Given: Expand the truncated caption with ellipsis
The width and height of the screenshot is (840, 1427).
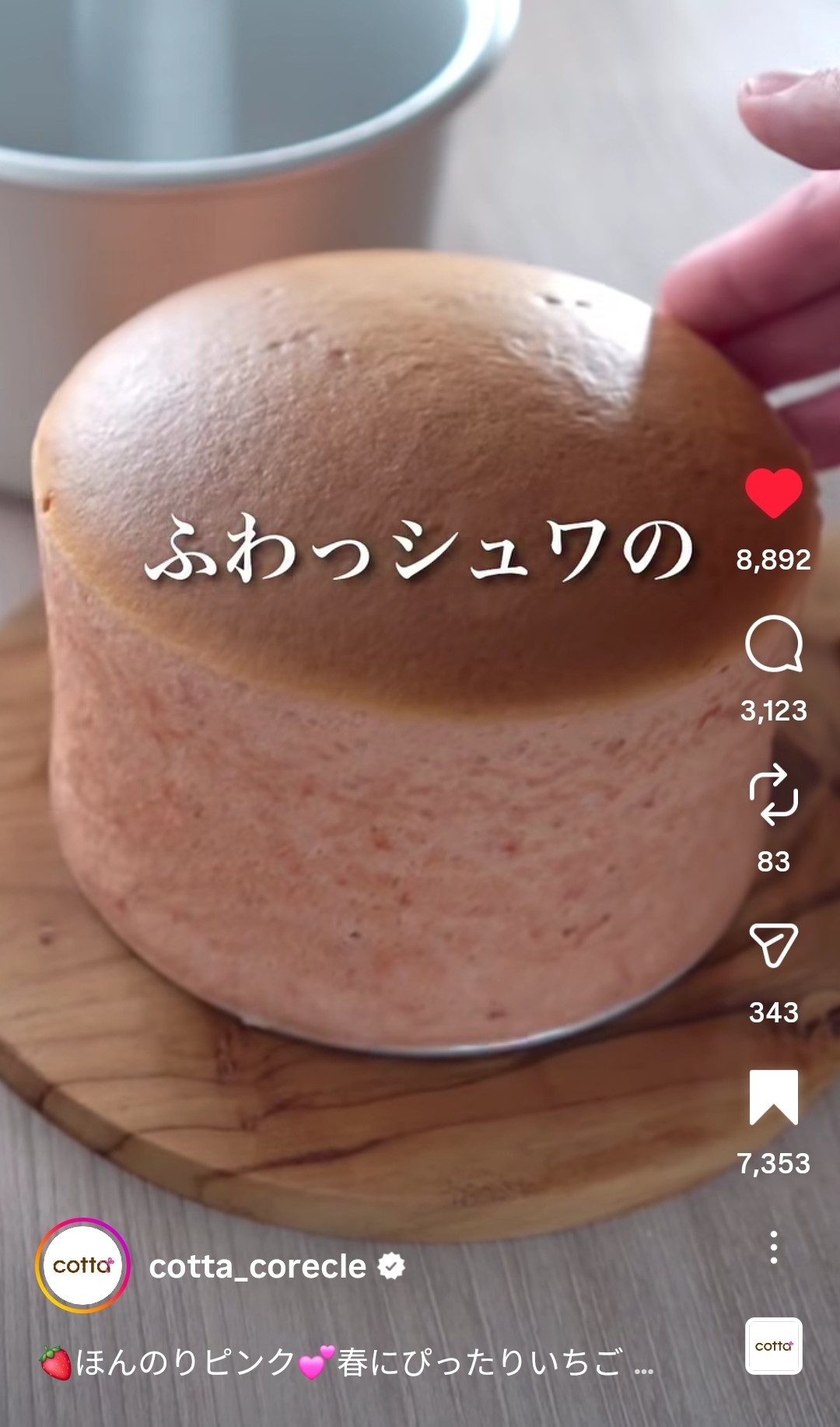Looking at the screenshot, I should click(x=643, y=1364).
